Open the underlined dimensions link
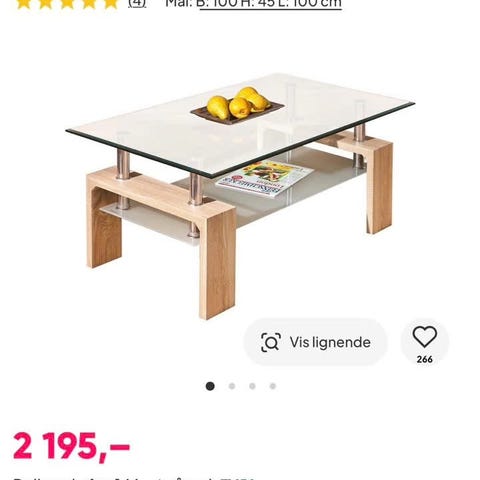480x480 pixels. pyautogui.click(x=271, y=4)
